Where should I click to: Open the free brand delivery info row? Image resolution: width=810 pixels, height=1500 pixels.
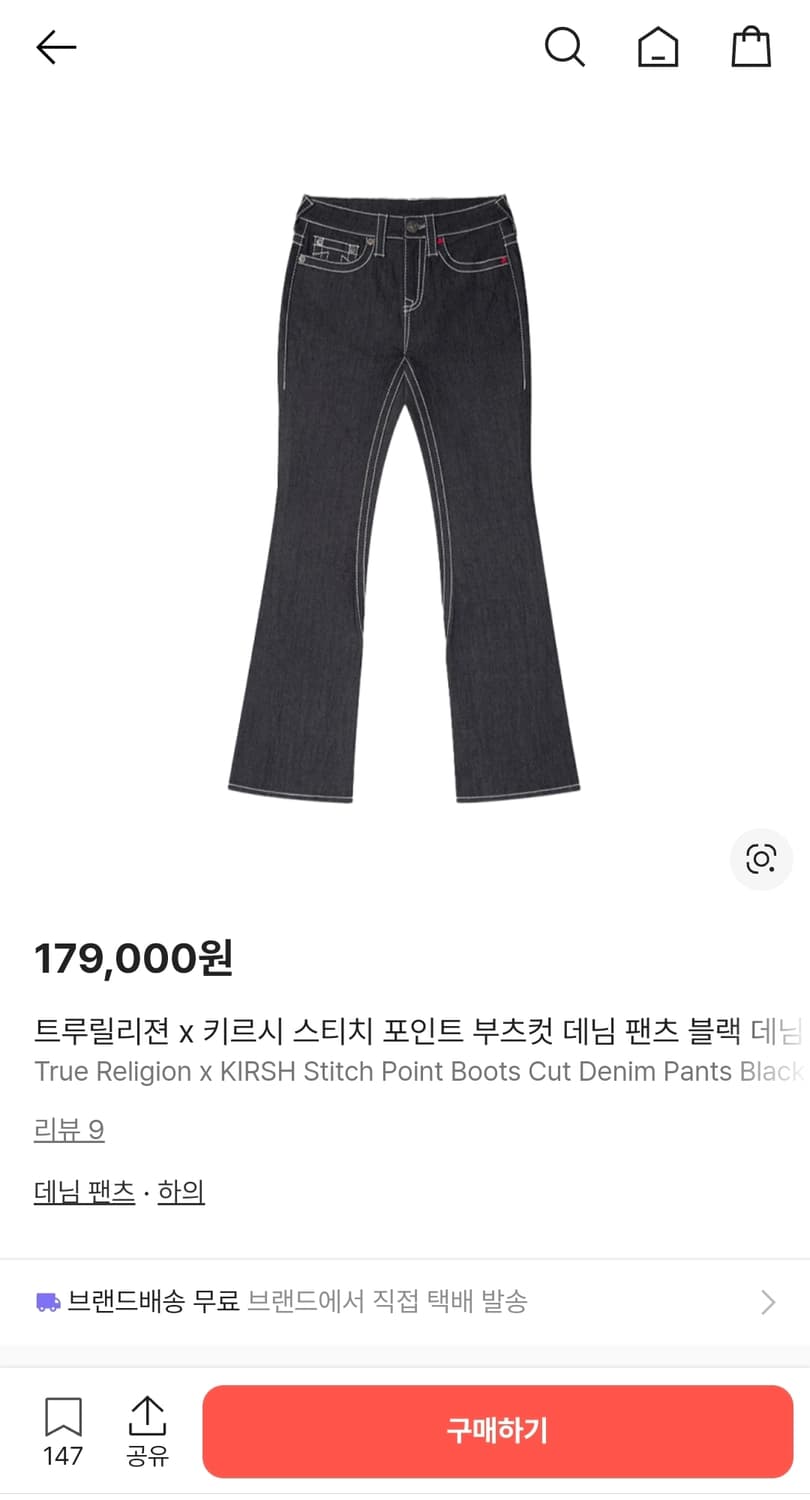tap(400, 1302)
